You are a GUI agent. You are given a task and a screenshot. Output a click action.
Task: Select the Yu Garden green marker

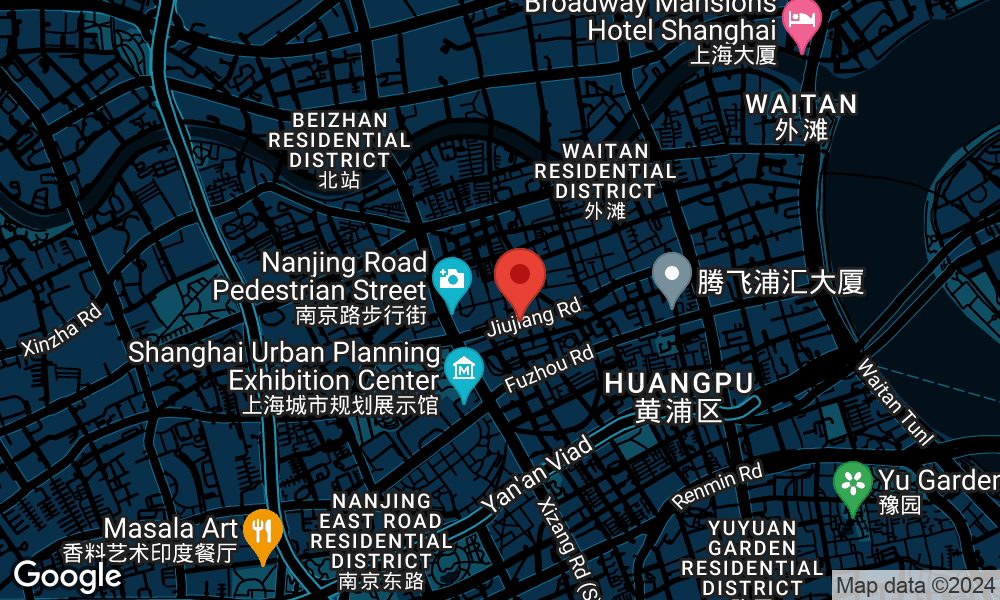point(852,484)
